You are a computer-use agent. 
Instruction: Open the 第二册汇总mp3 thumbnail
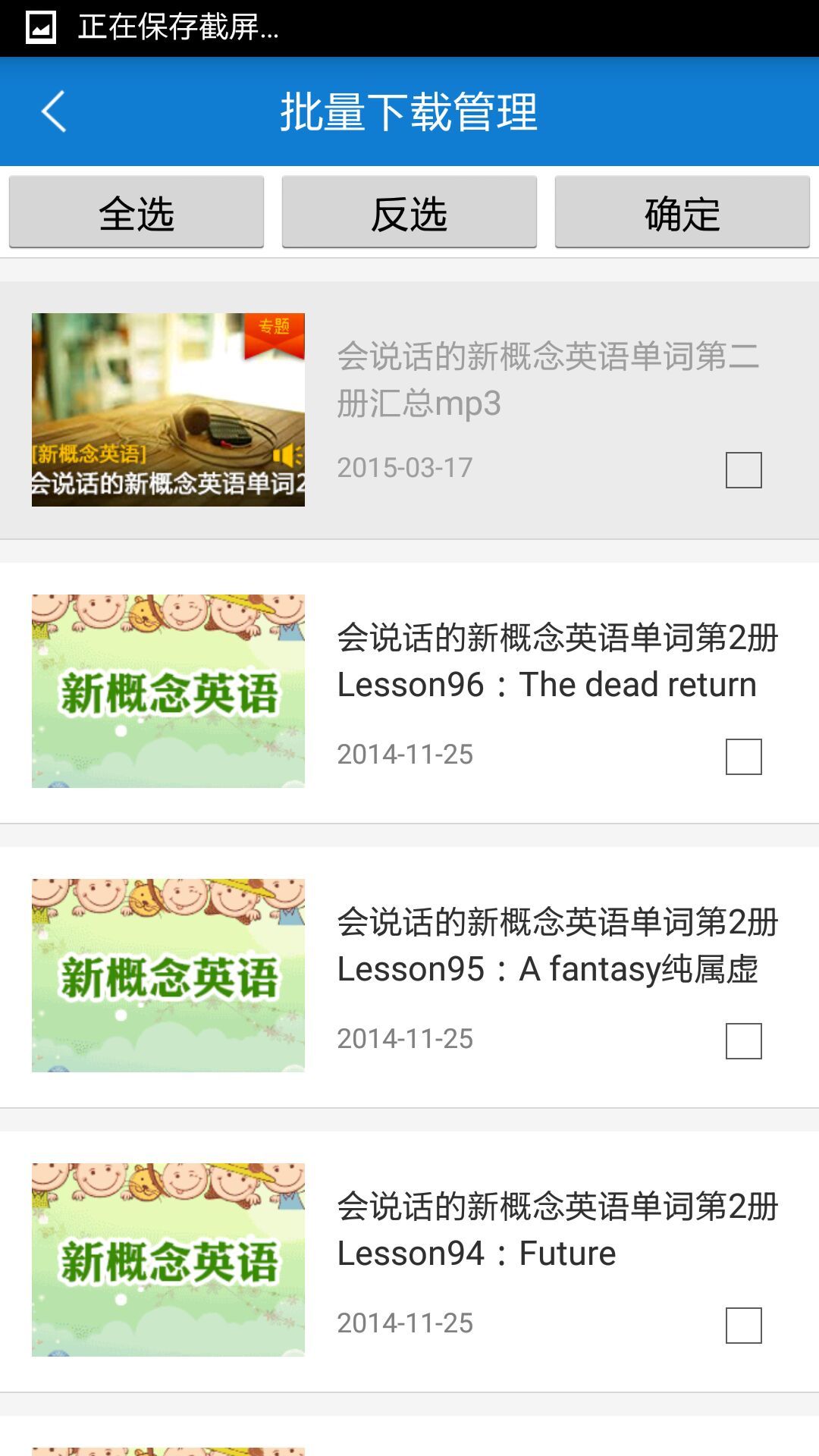[x=168, y=409]
